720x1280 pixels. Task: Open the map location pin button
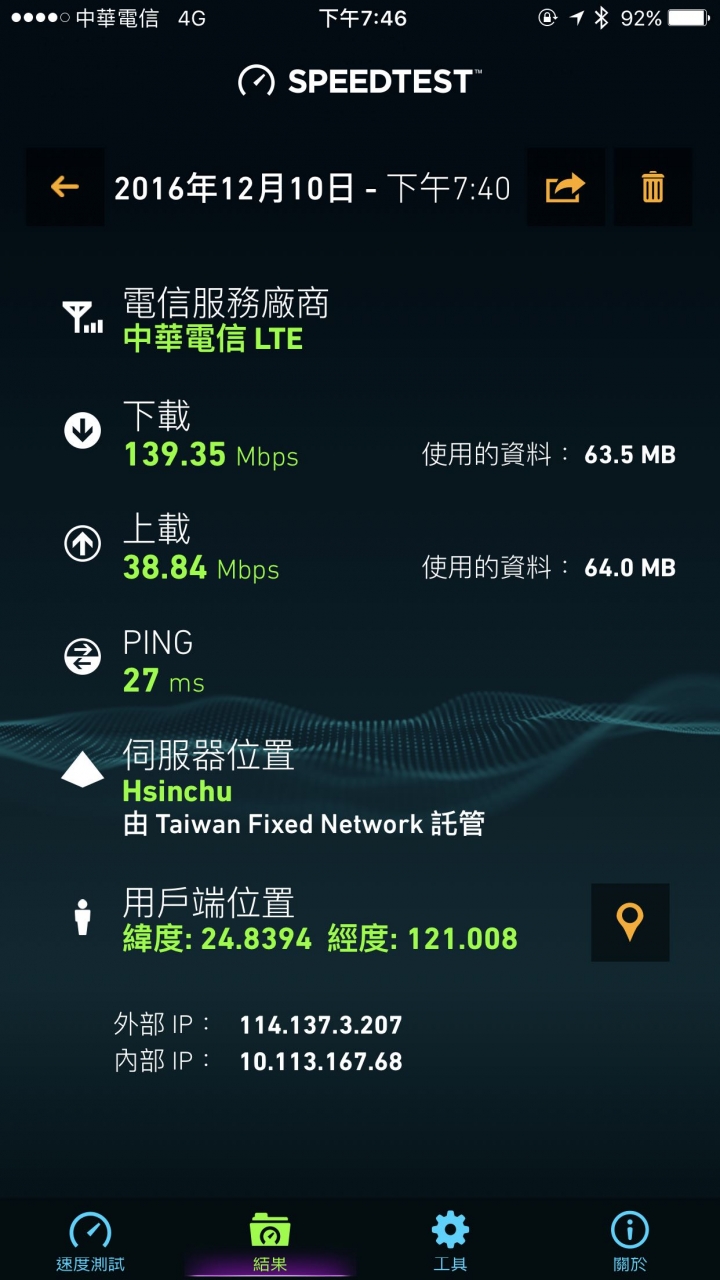point(630,922)
